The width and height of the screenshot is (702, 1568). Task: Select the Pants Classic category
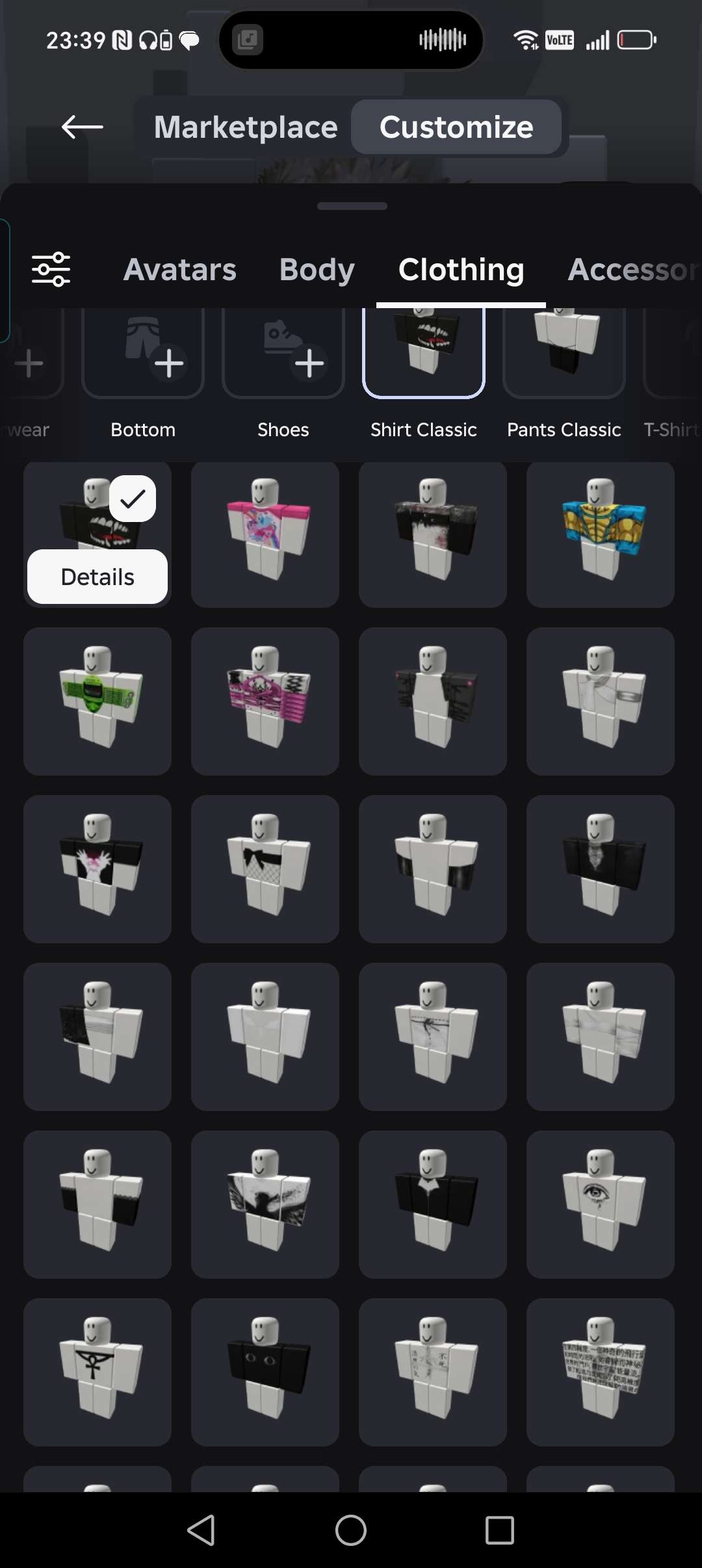564,354
